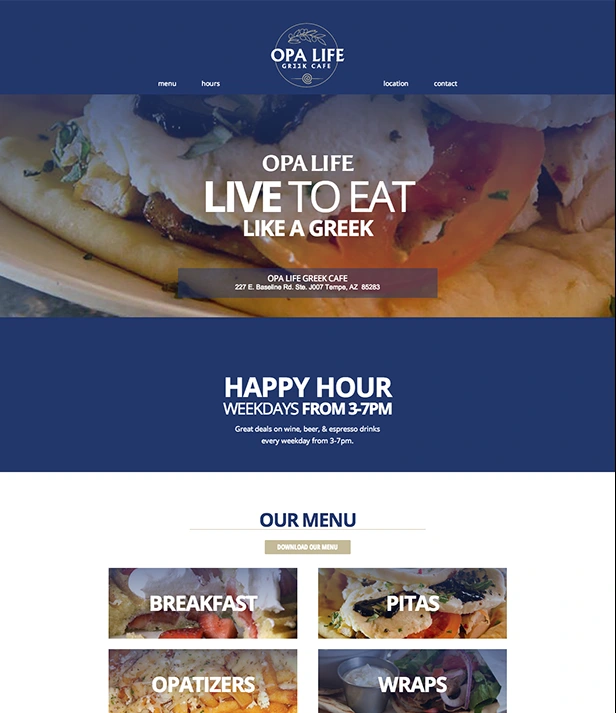This screenshot has width=616, height=713.
Task: Open the menu nav link
Action: pos(167,84)
